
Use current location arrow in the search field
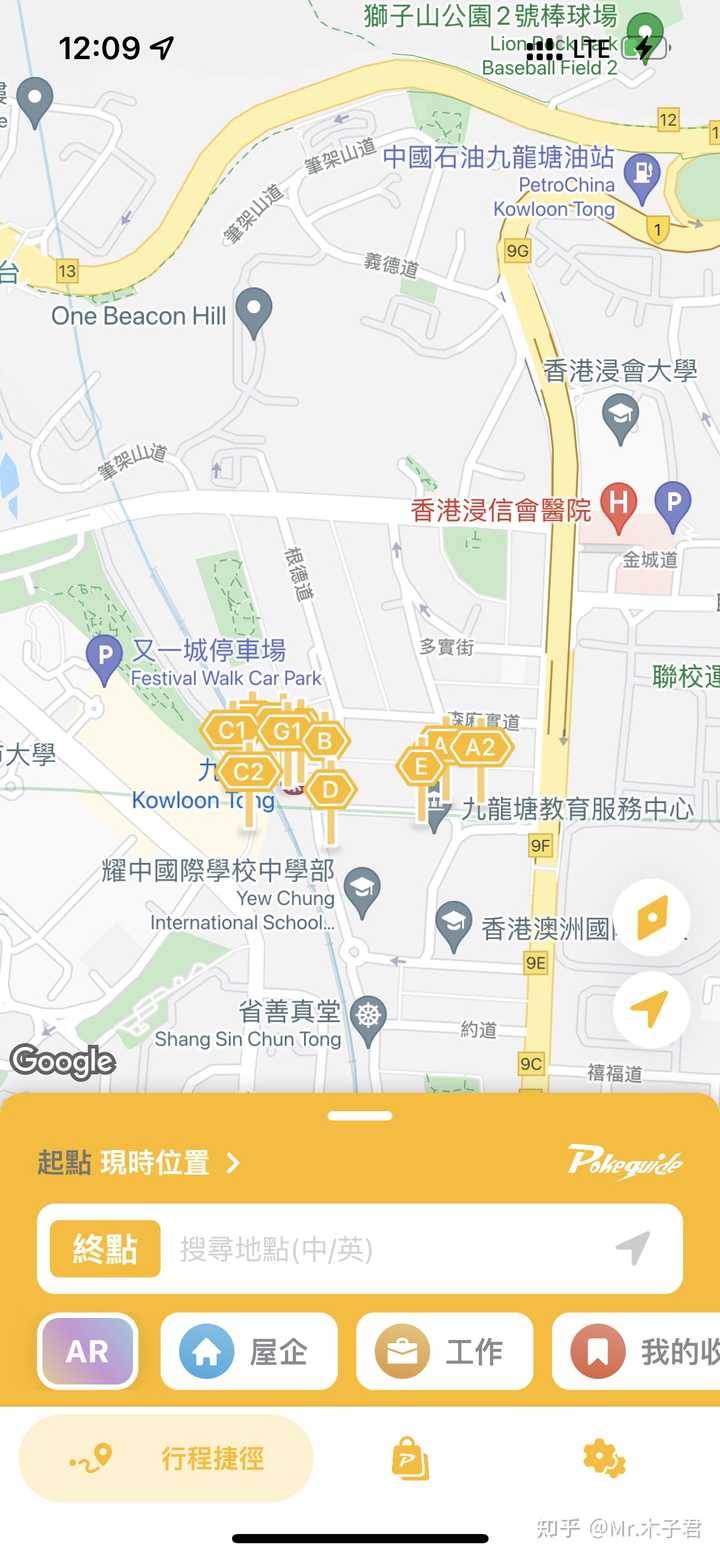click(x=632, y=1248)
